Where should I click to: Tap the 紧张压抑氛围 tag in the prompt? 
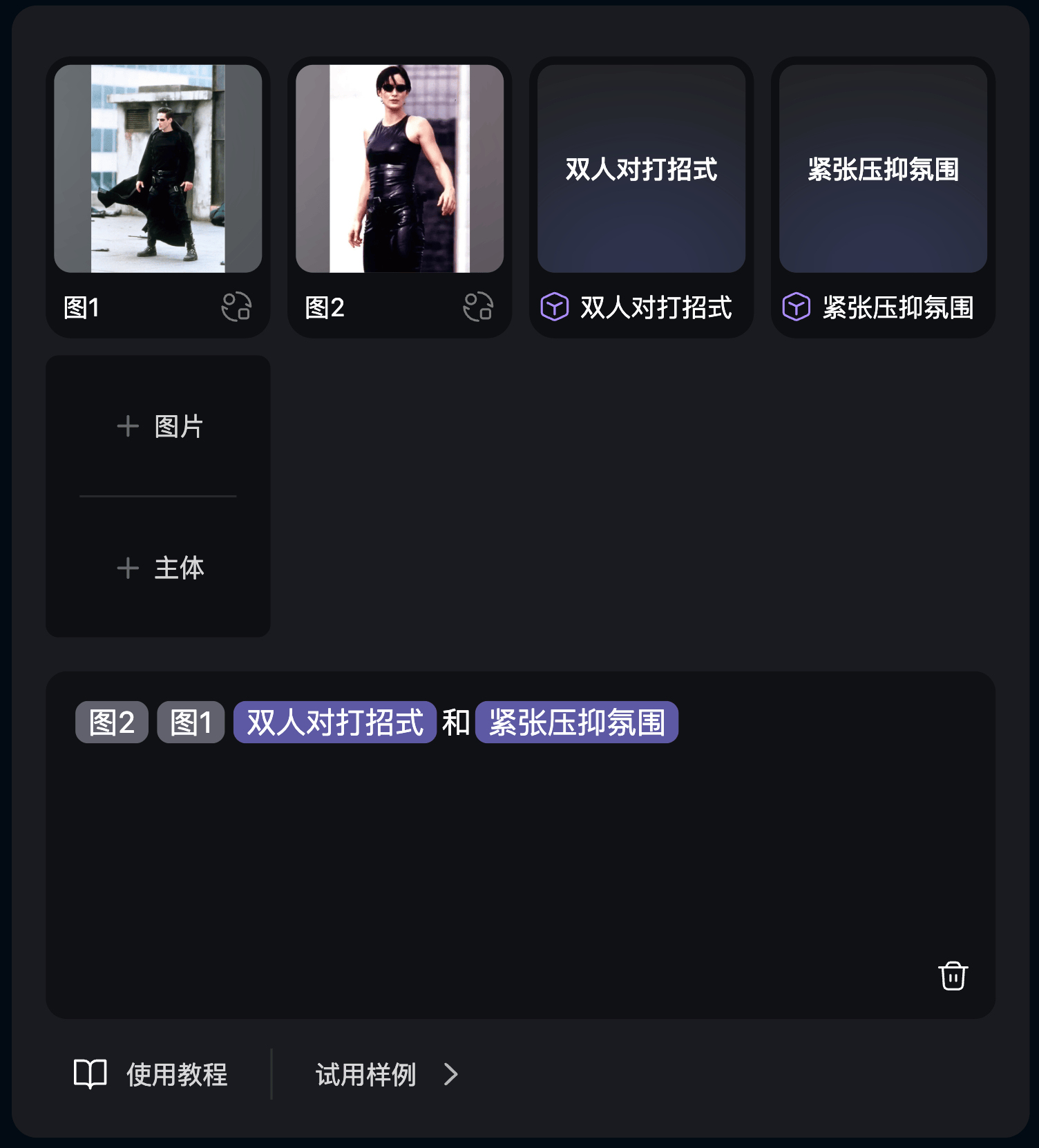click(x=576, y=723)
